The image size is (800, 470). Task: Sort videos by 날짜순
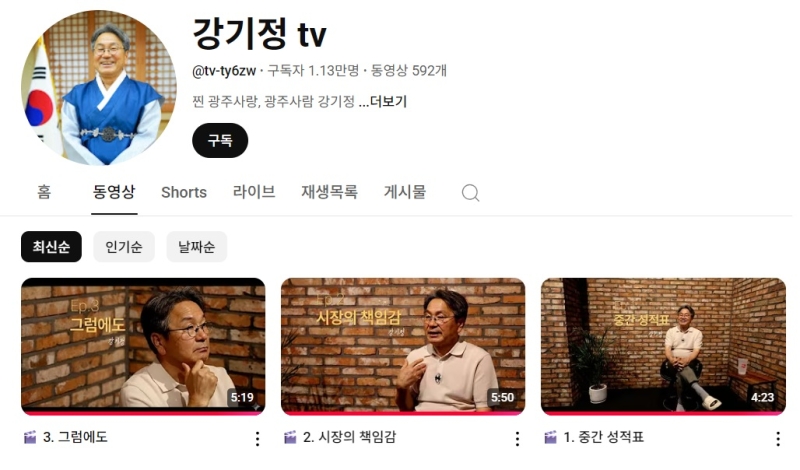(196, 247)
